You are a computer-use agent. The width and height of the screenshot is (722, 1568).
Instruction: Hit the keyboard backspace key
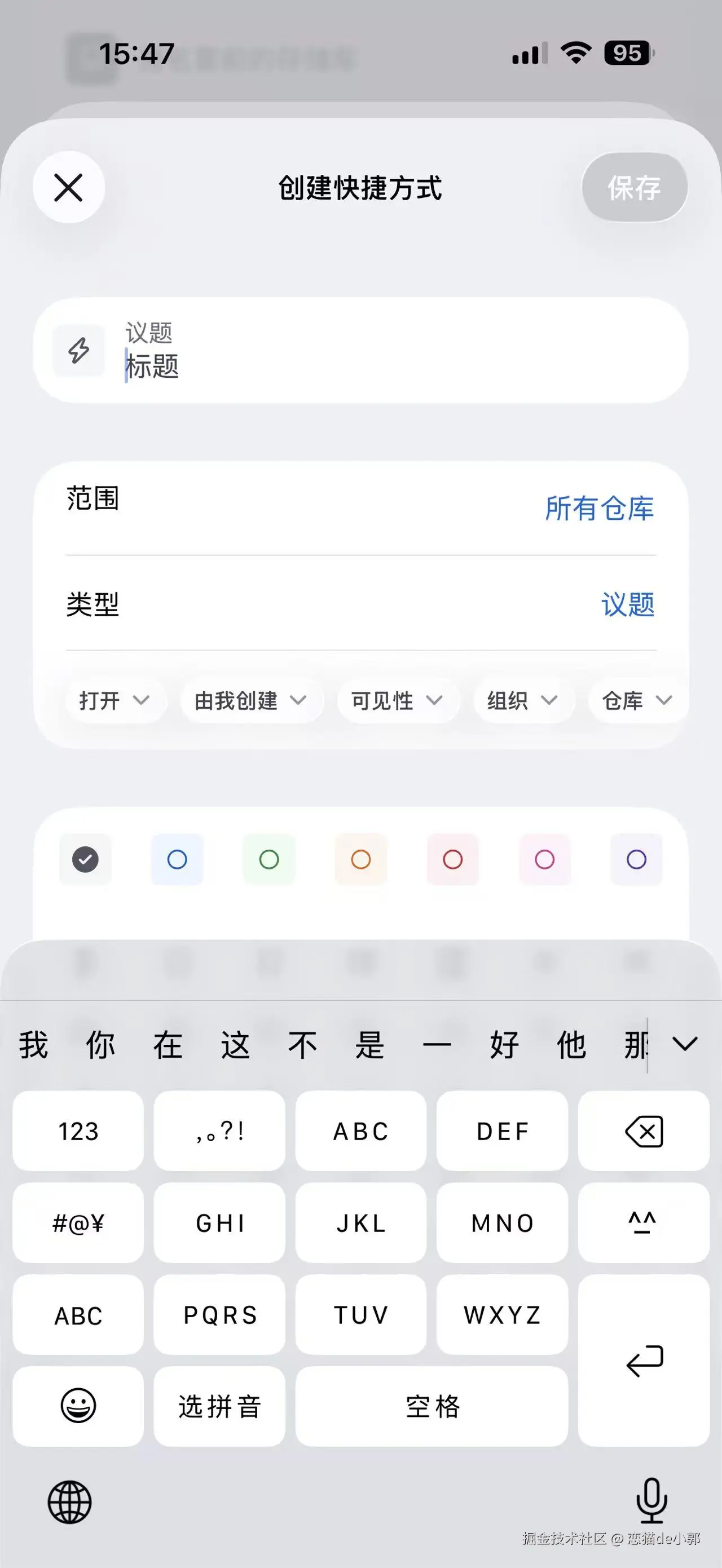click(x=644, y=1132)
